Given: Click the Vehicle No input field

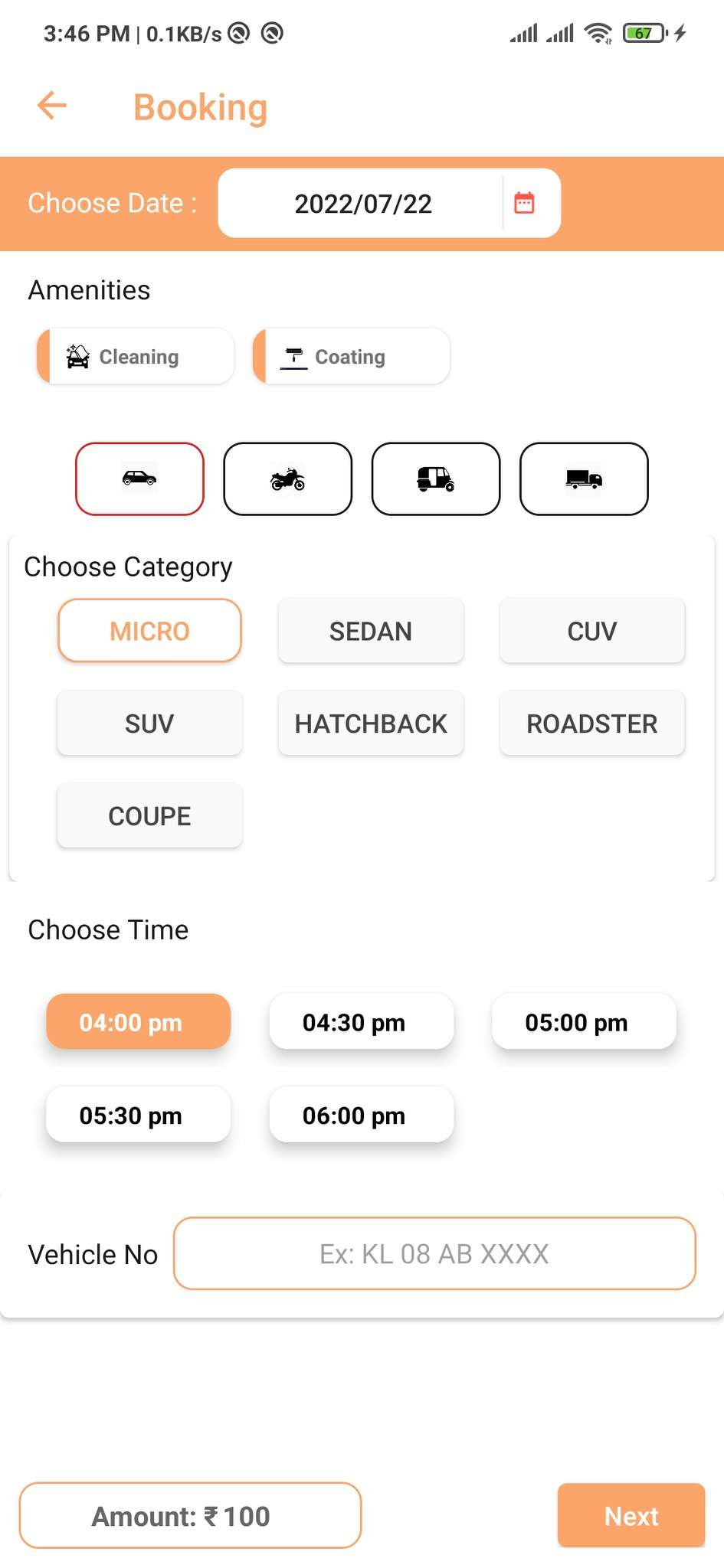Looking at the screenshot, I should click(434, 1253).
